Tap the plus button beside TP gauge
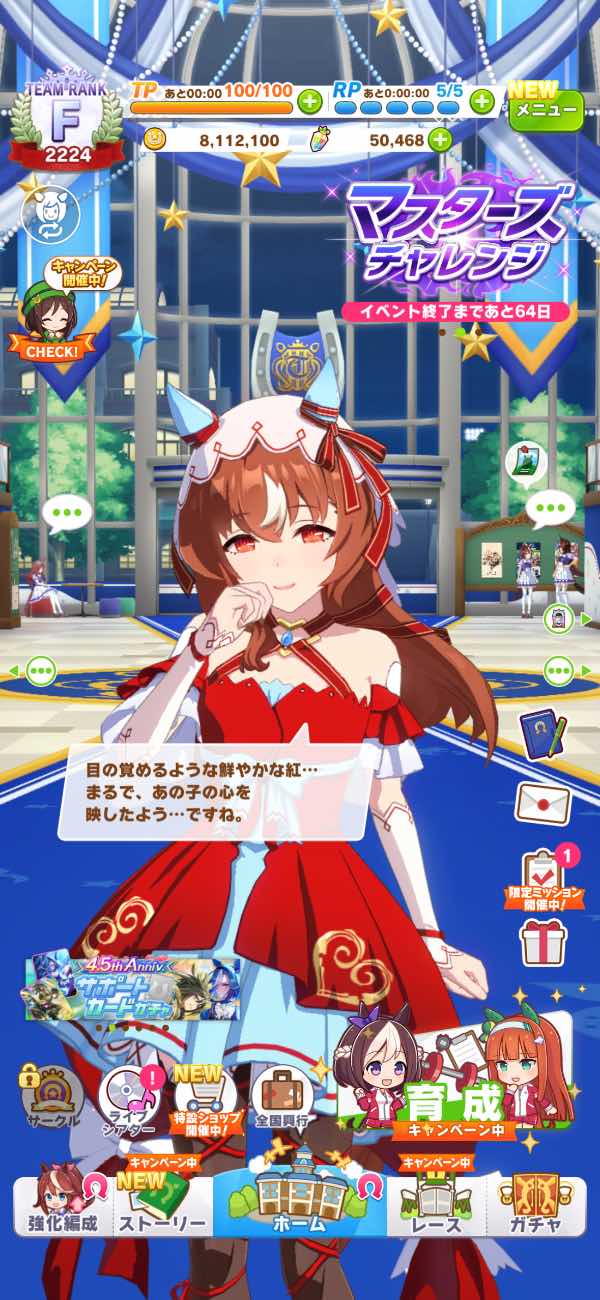 coord(309,101)
